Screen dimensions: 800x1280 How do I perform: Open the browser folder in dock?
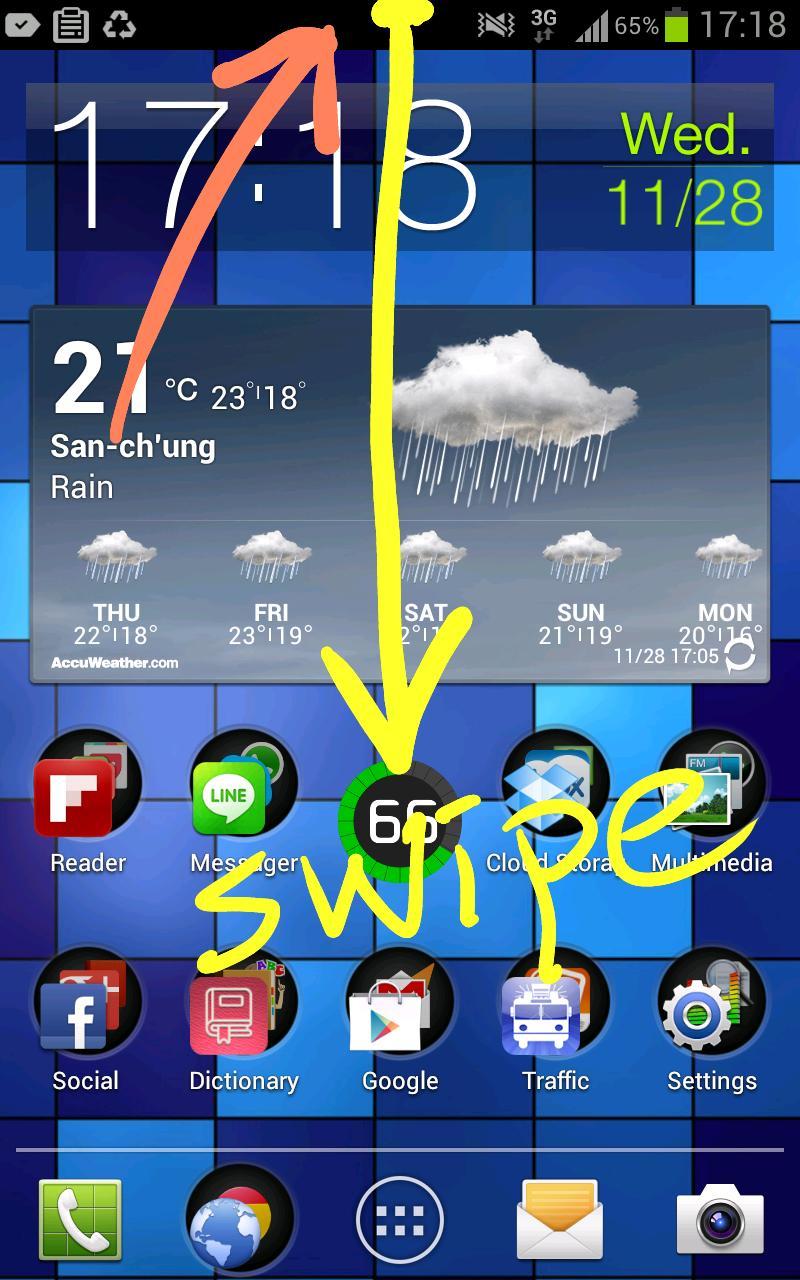(240, 1219)
